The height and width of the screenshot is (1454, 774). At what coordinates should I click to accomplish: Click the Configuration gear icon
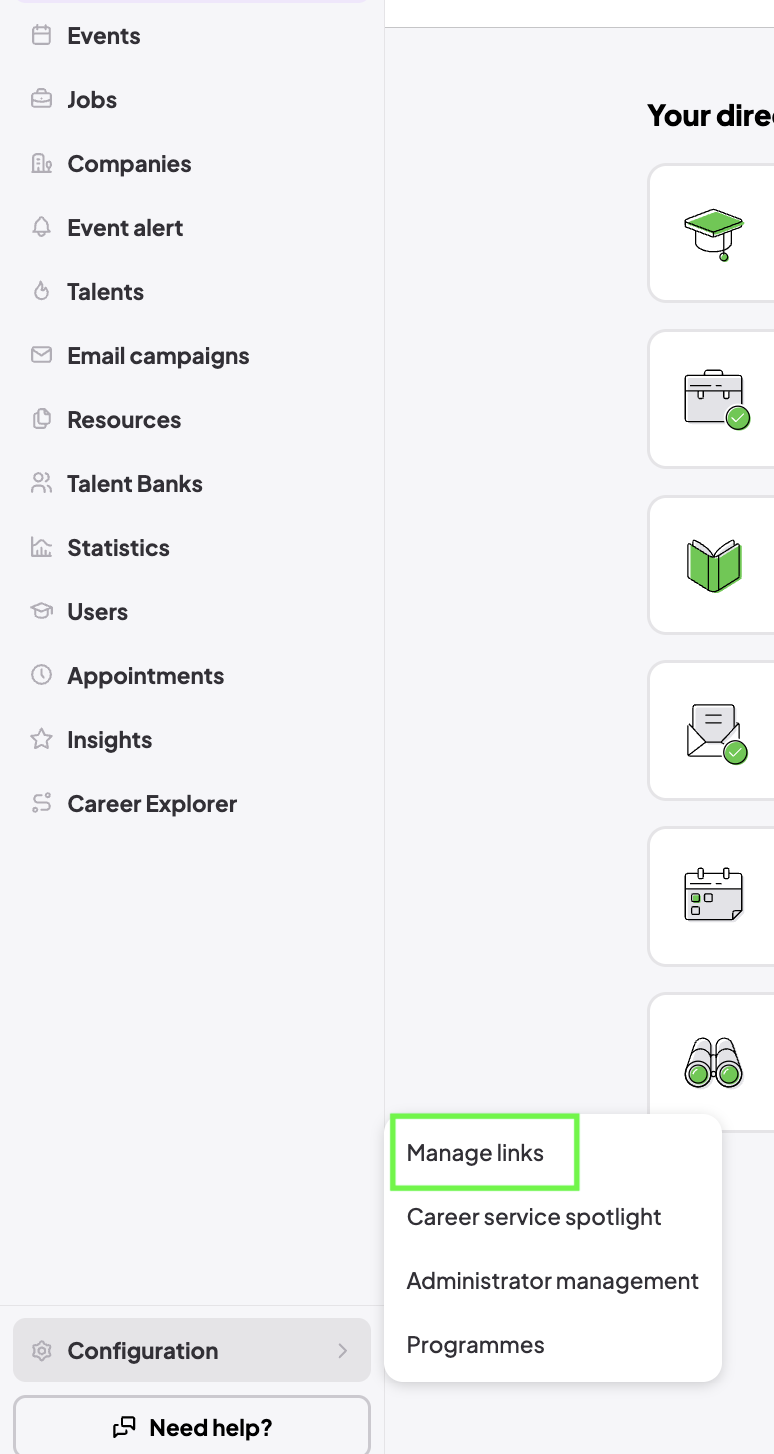[x=41, y=1350]
